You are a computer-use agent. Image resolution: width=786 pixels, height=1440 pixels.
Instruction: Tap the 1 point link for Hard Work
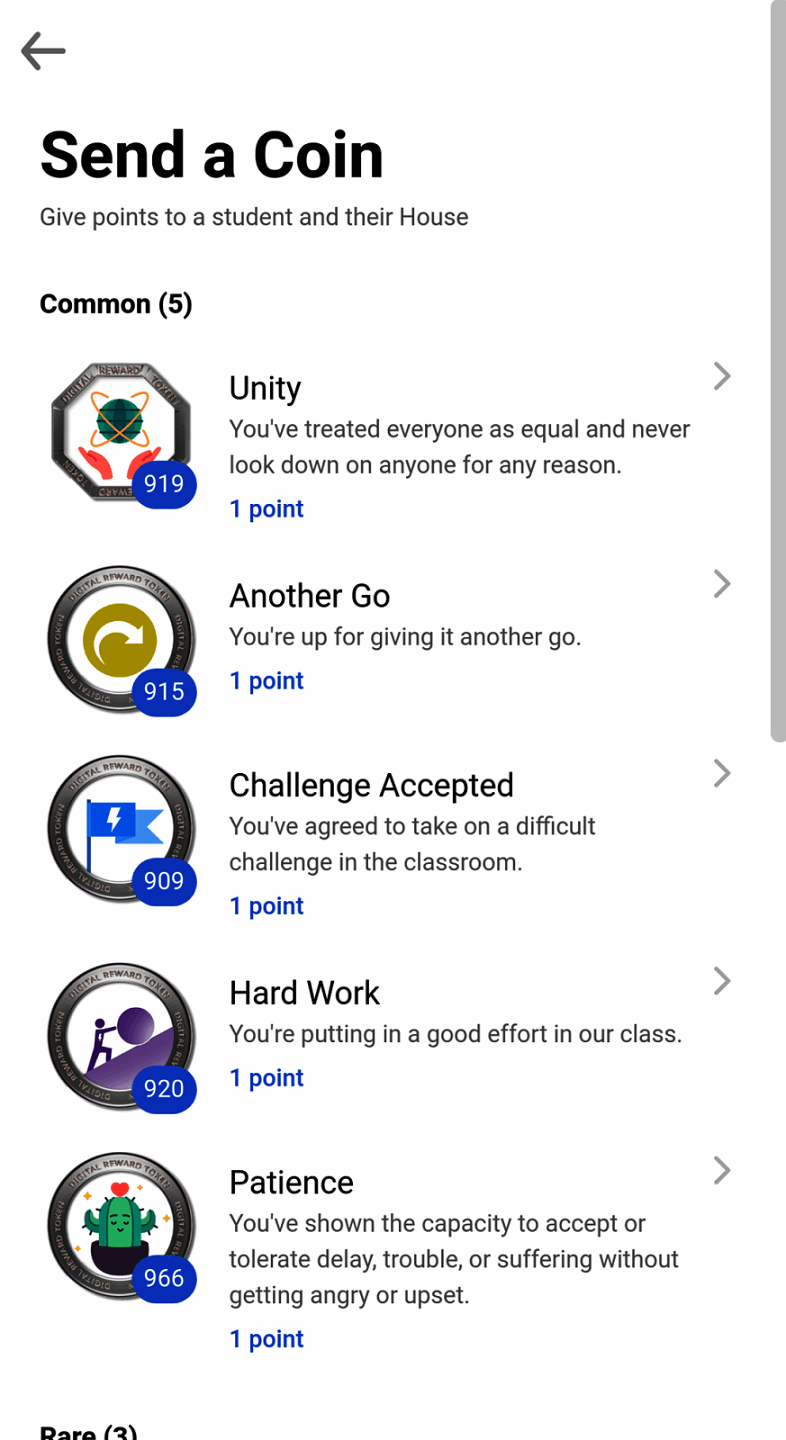coord(266,1077)
